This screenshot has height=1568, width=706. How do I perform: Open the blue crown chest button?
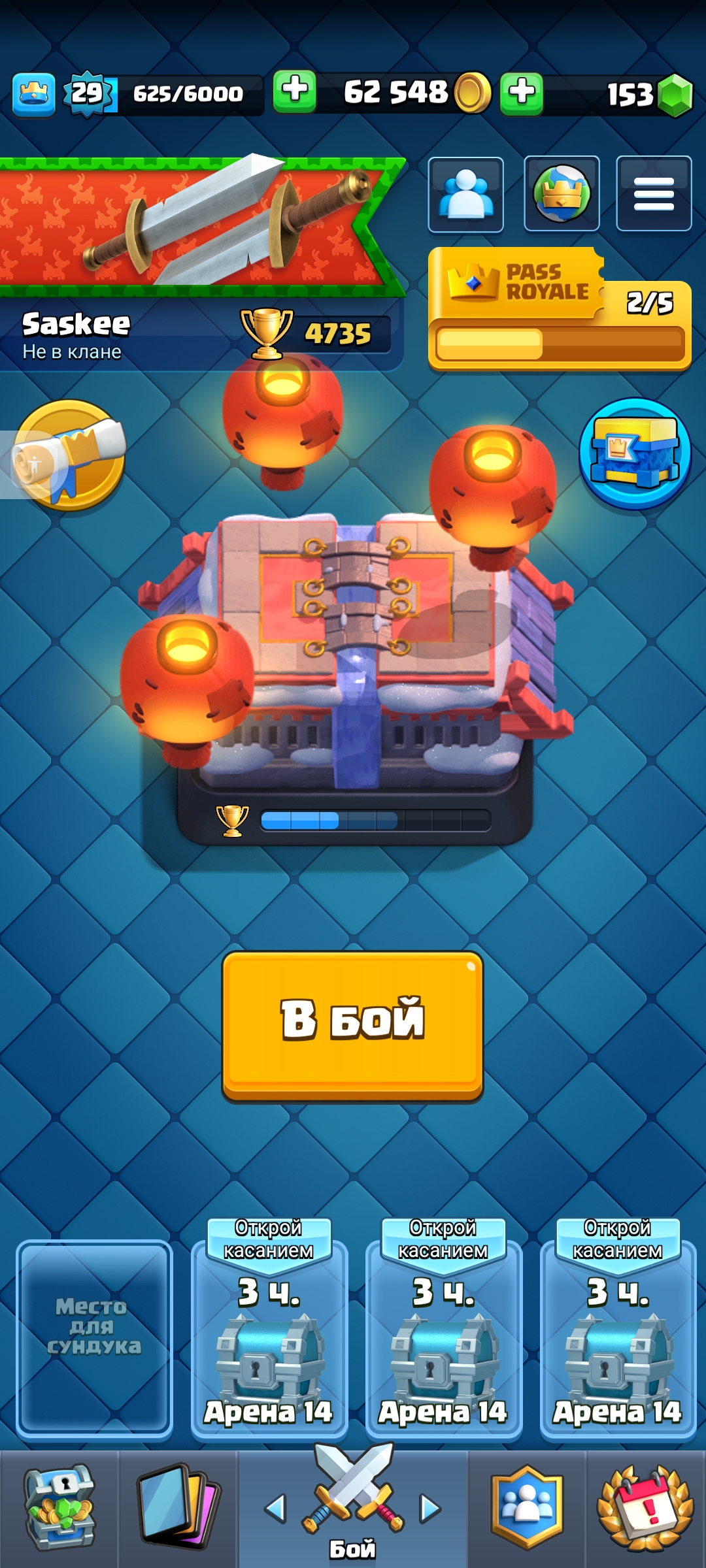tap(635, 453)
